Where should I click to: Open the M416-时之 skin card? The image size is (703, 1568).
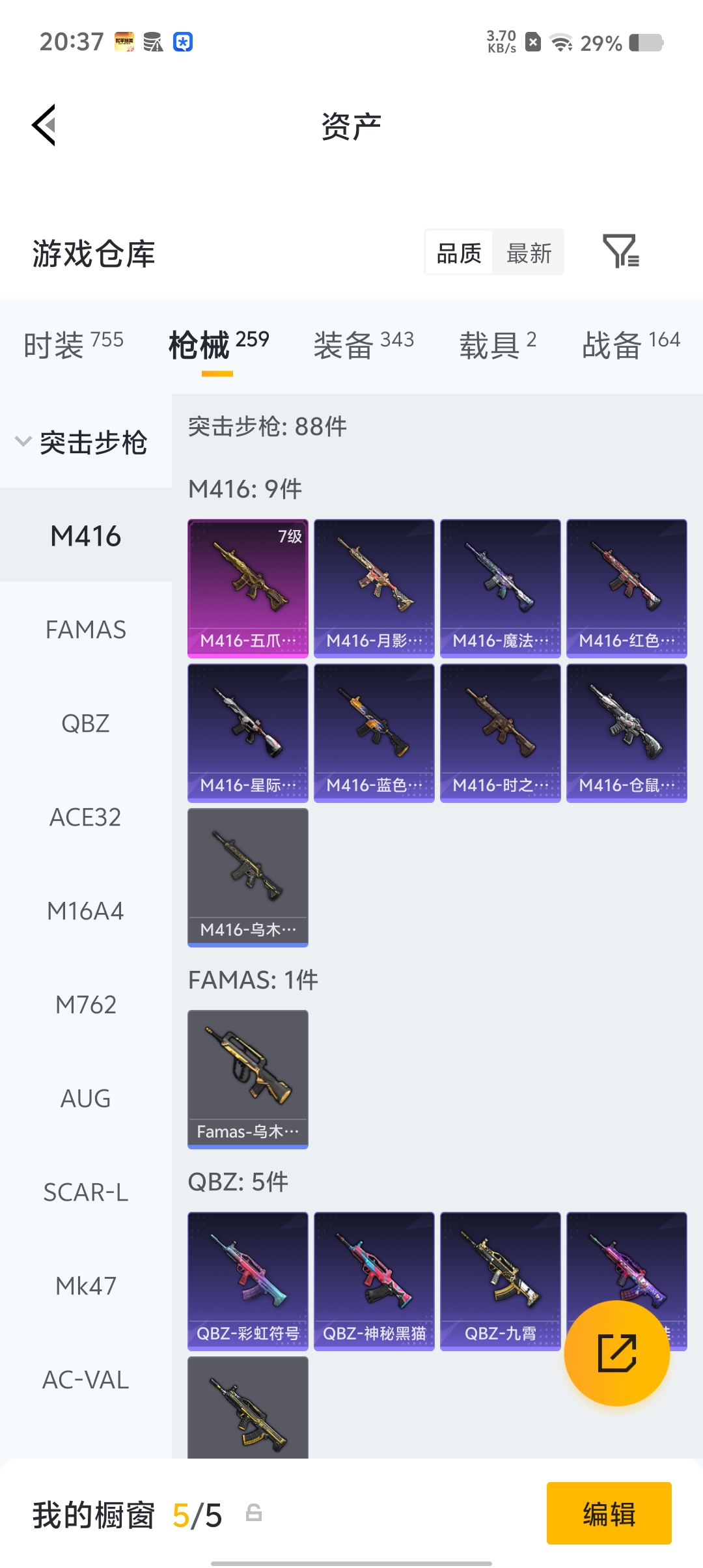tap(501, 733)
